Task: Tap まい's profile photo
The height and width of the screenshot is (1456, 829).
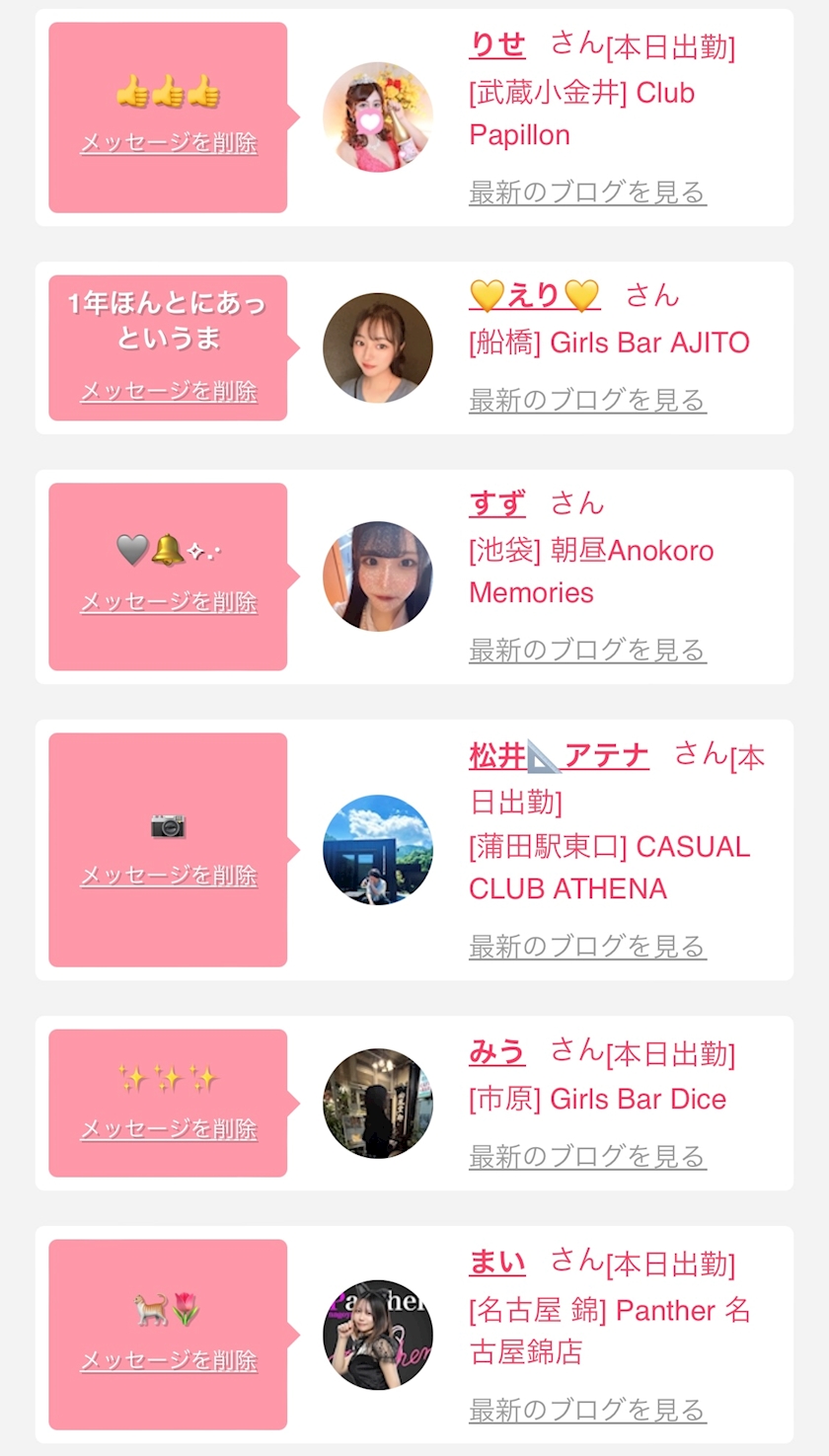Action: [378, 1335]
